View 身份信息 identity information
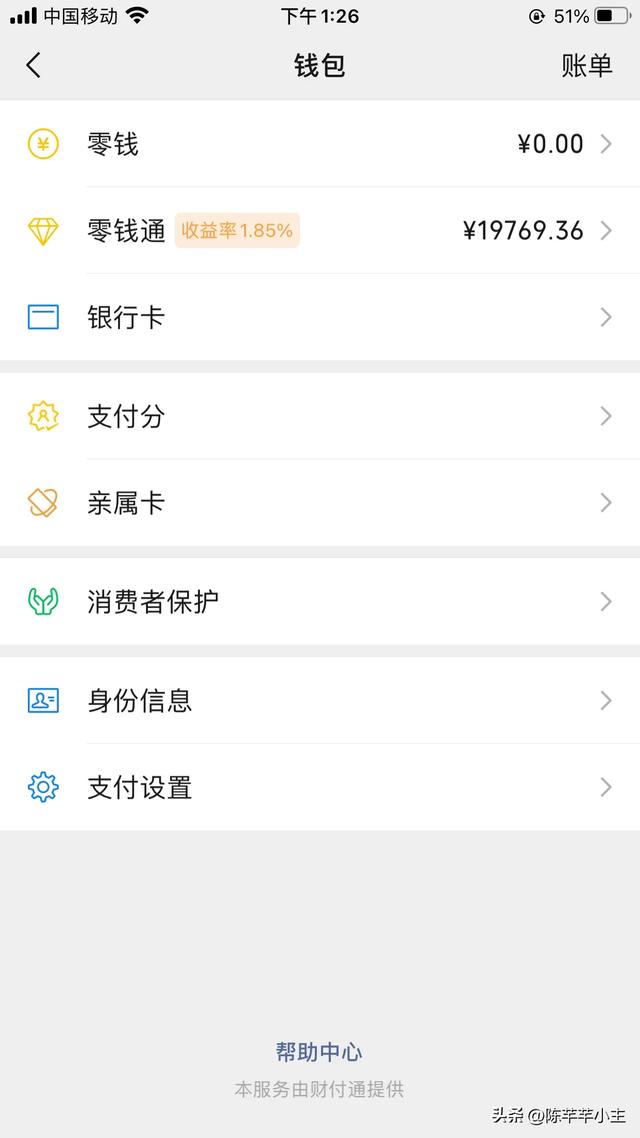Image resolution: width=640 pixels, height=1138 pixels. click(x=320, y=700)
